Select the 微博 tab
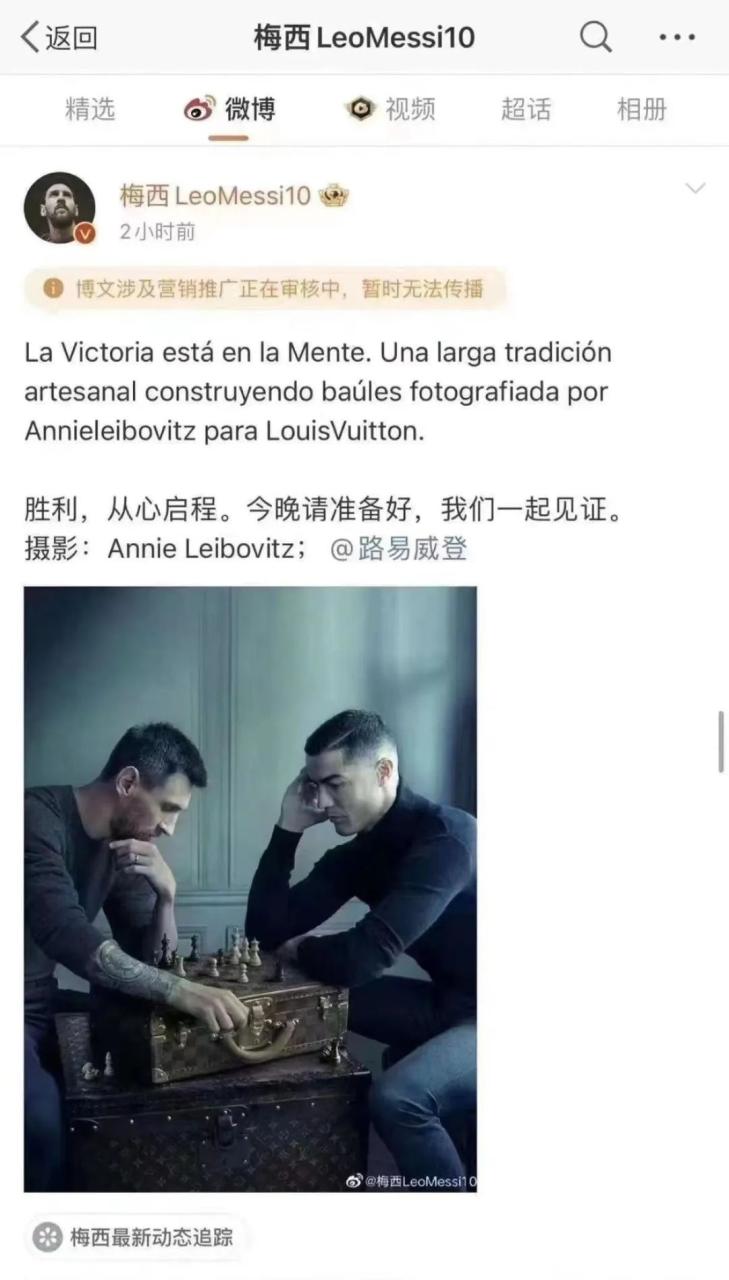This screenshot has width=729, height=1280. pyautogui.click(x=229, y=109)
